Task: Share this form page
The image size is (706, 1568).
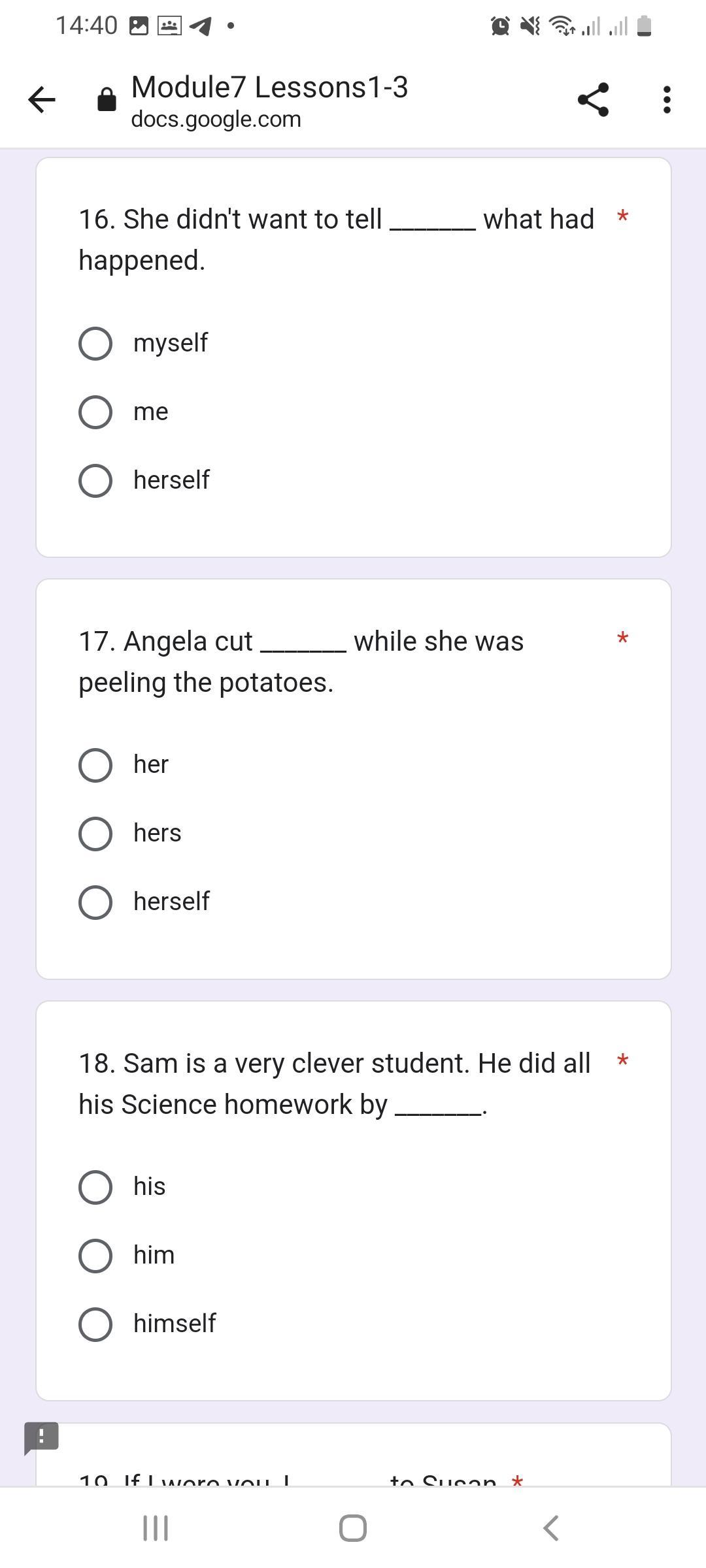Action: [594, 100]
